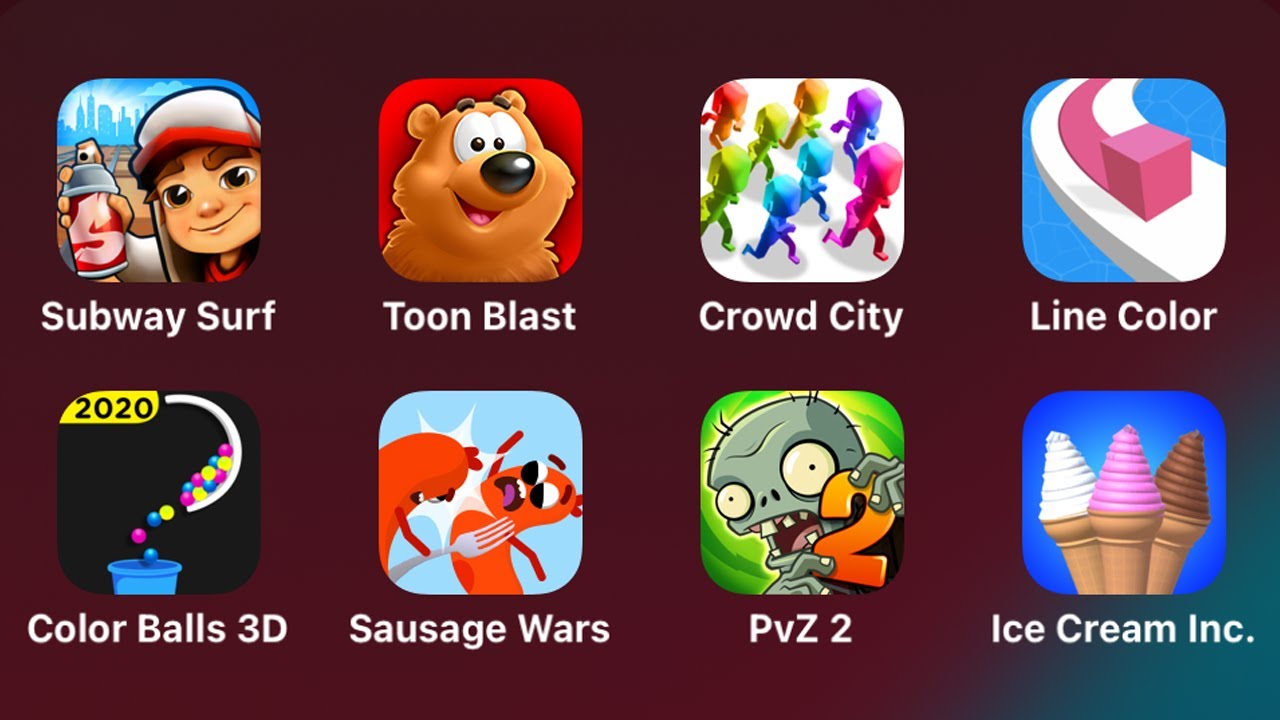Start the Line Color game
Viewport: 1280px width, 720px height.
pyautogui.click(x=1123, y=180)
